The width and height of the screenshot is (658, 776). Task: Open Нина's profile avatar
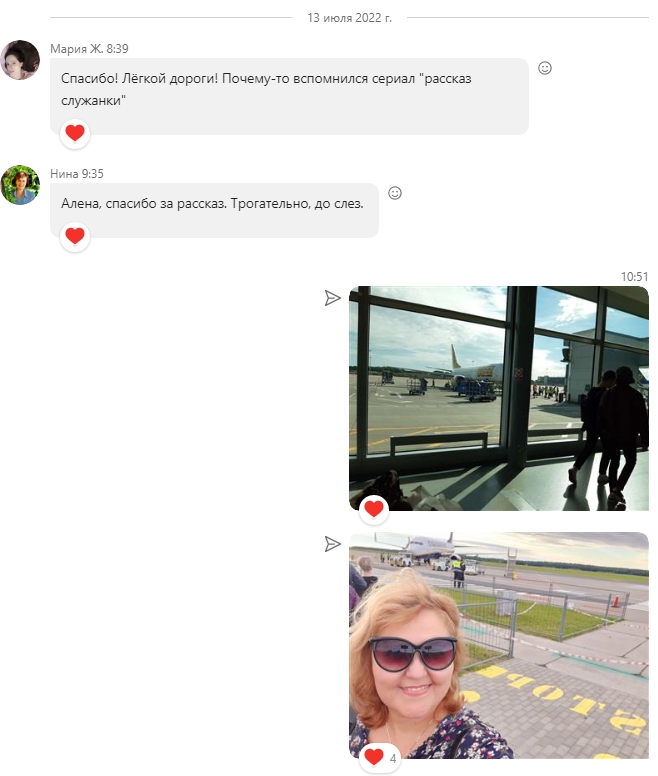[x=20, y=185]
